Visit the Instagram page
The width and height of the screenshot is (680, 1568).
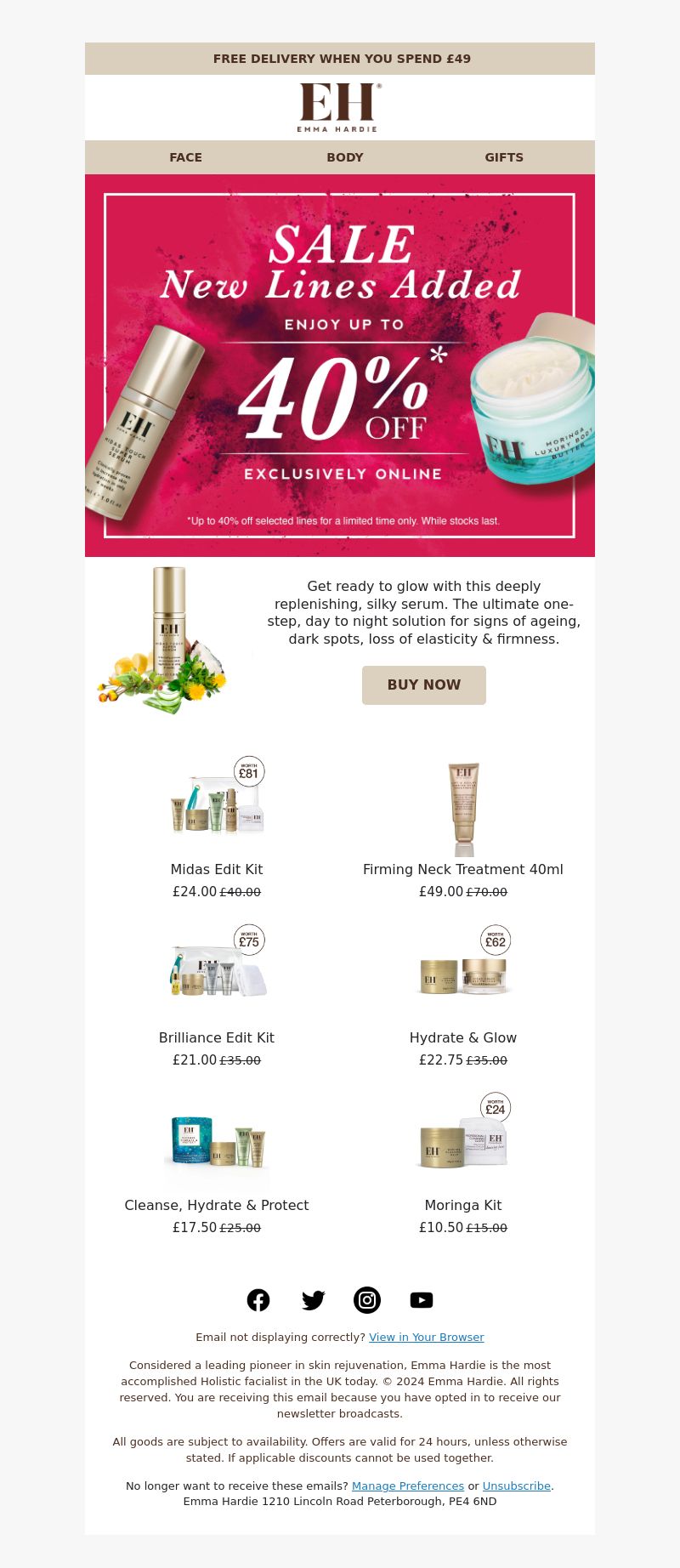(x=367, y=1300)
